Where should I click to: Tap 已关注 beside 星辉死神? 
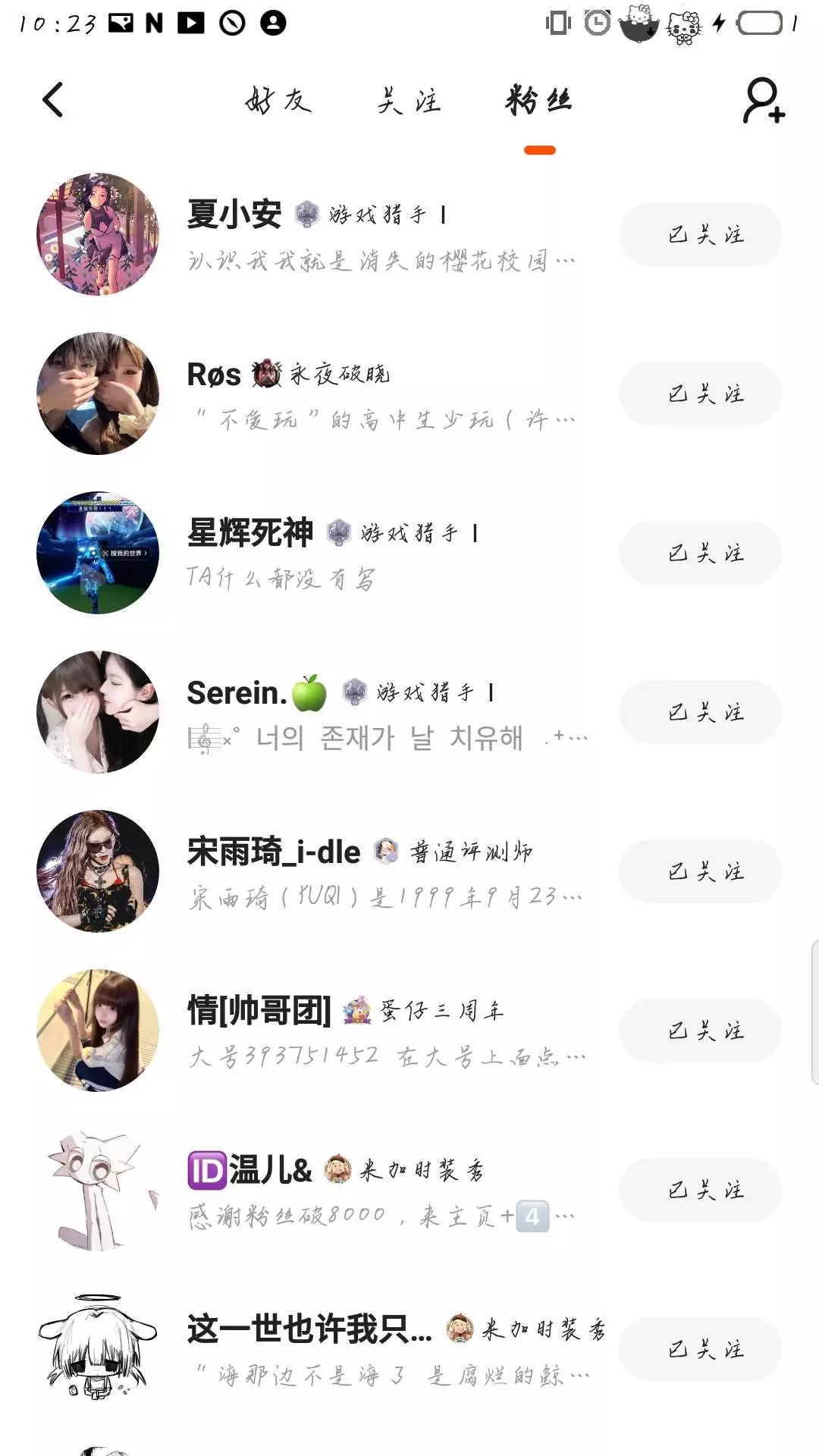point(700,554)
